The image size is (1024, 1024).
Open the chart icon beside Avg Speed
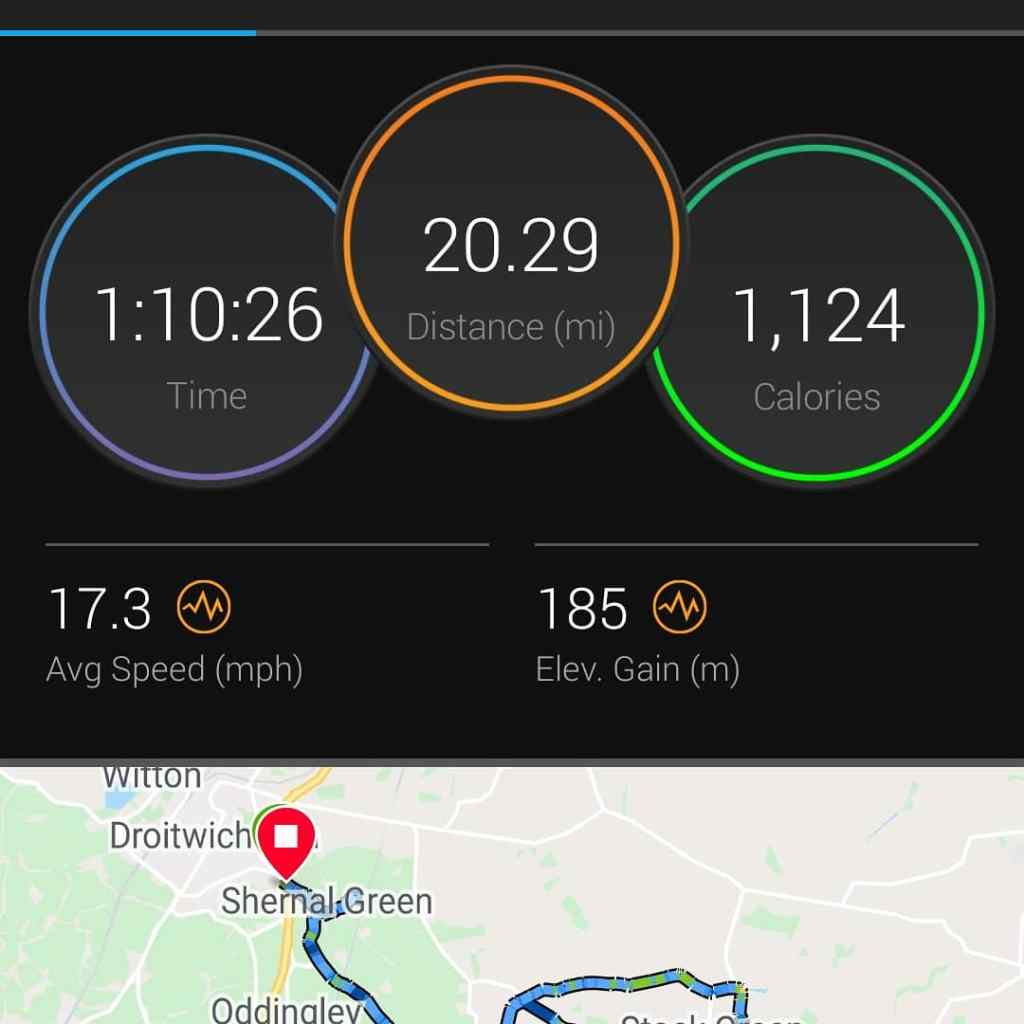(x=204, y=607)
